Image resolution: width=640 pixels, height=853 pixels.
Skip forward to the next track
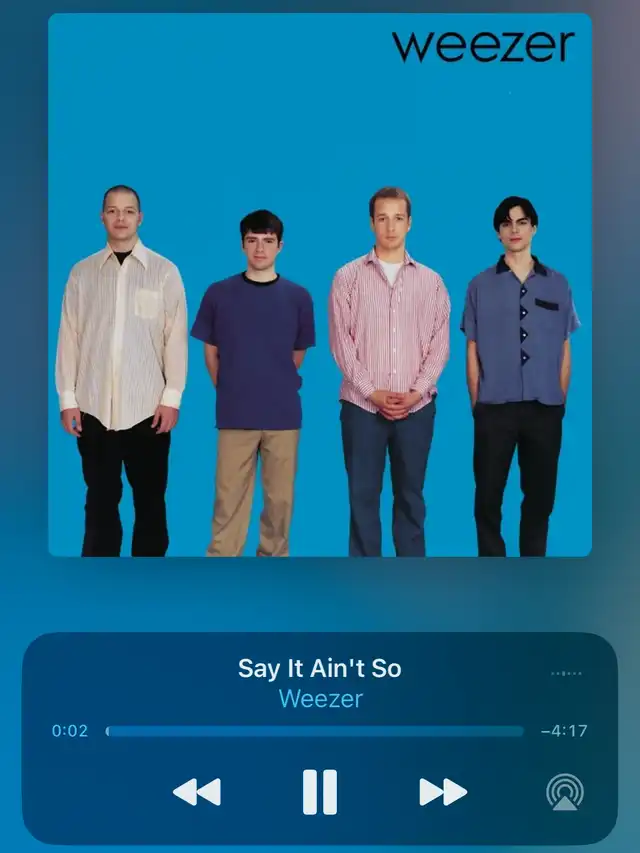click(443, 792)
